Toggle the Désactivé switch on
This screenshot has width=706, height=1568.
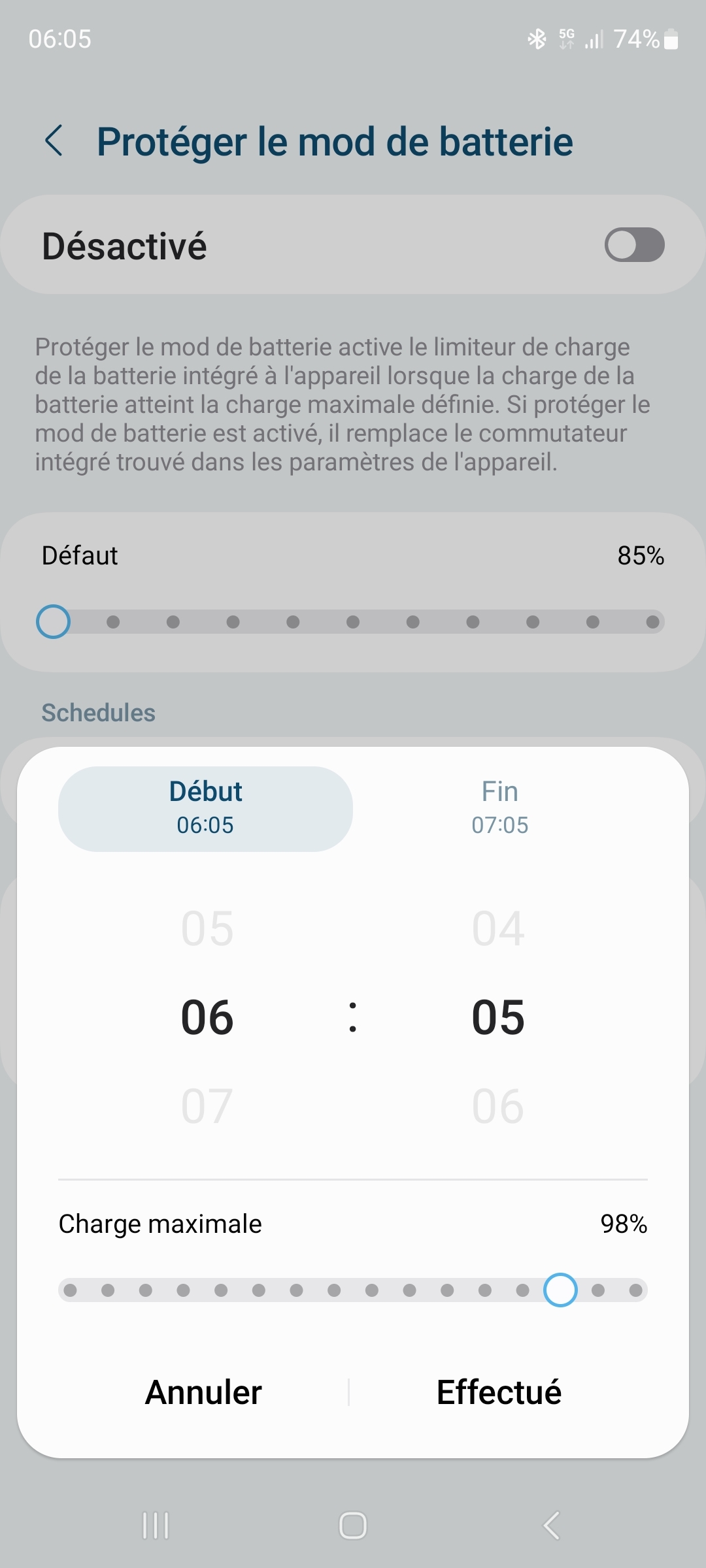click(x=634, y=245)
